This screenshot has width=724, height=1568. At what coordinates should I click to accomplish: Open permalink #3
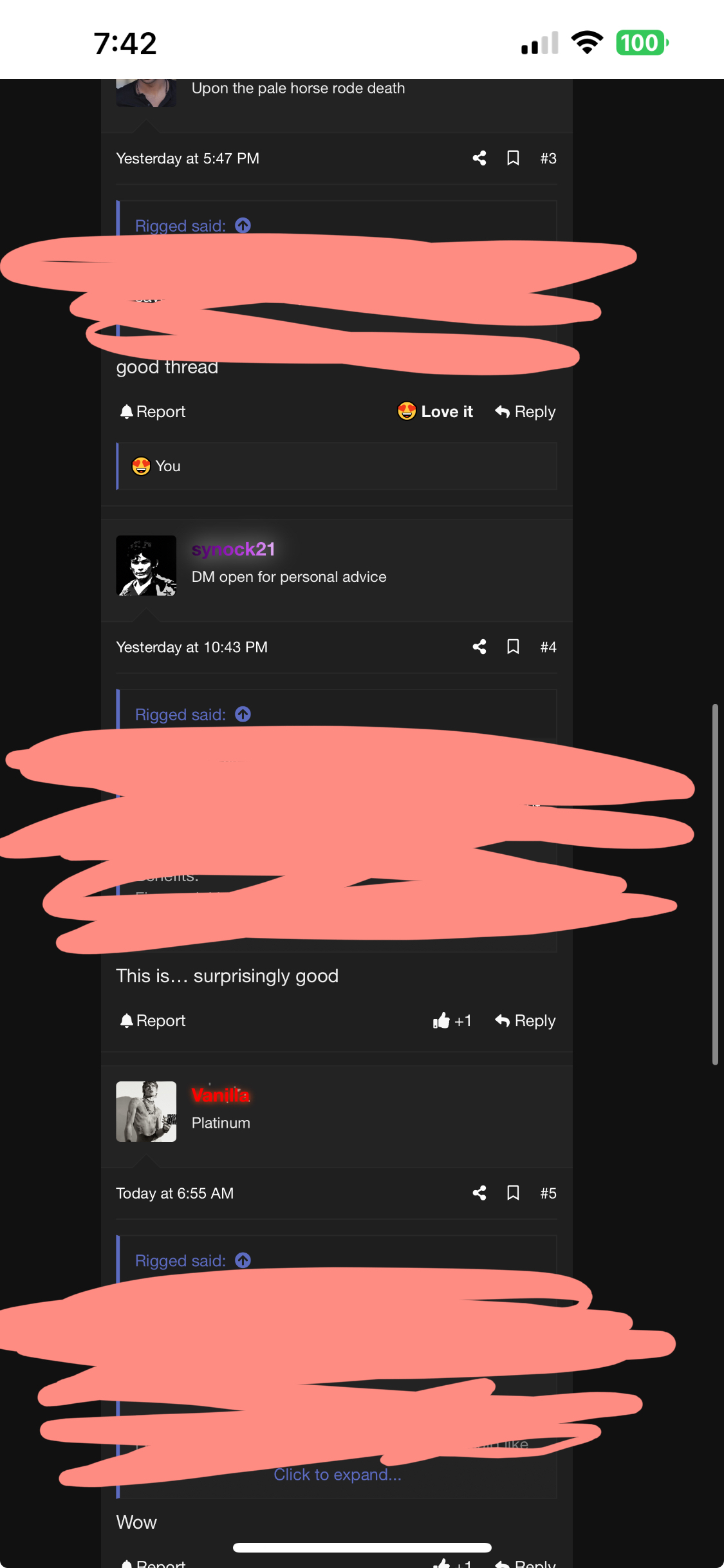(x=548, y=158)
